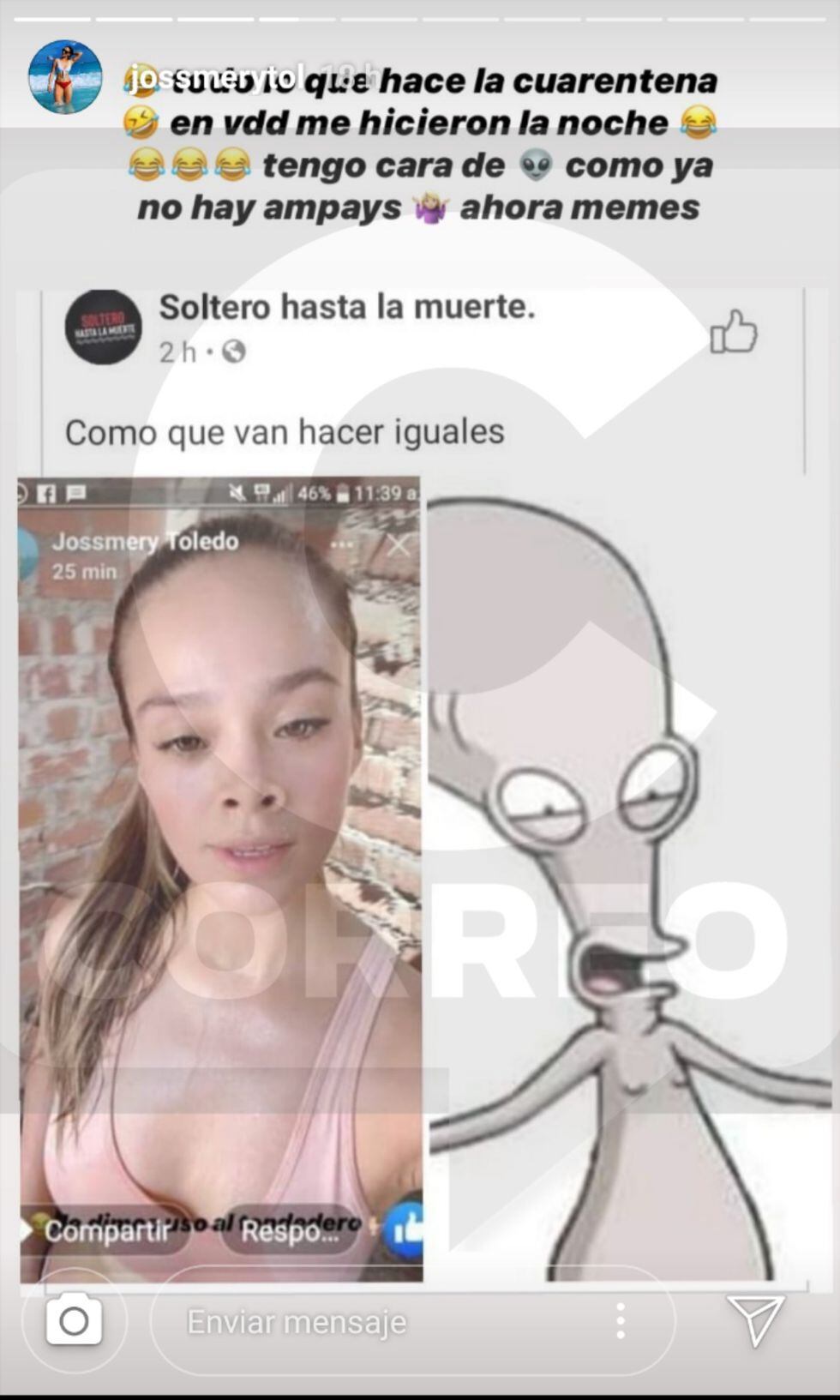Share this story with the paper plane
The width and height of the screenshot is (840, 1400).
tap(755, 1319)
